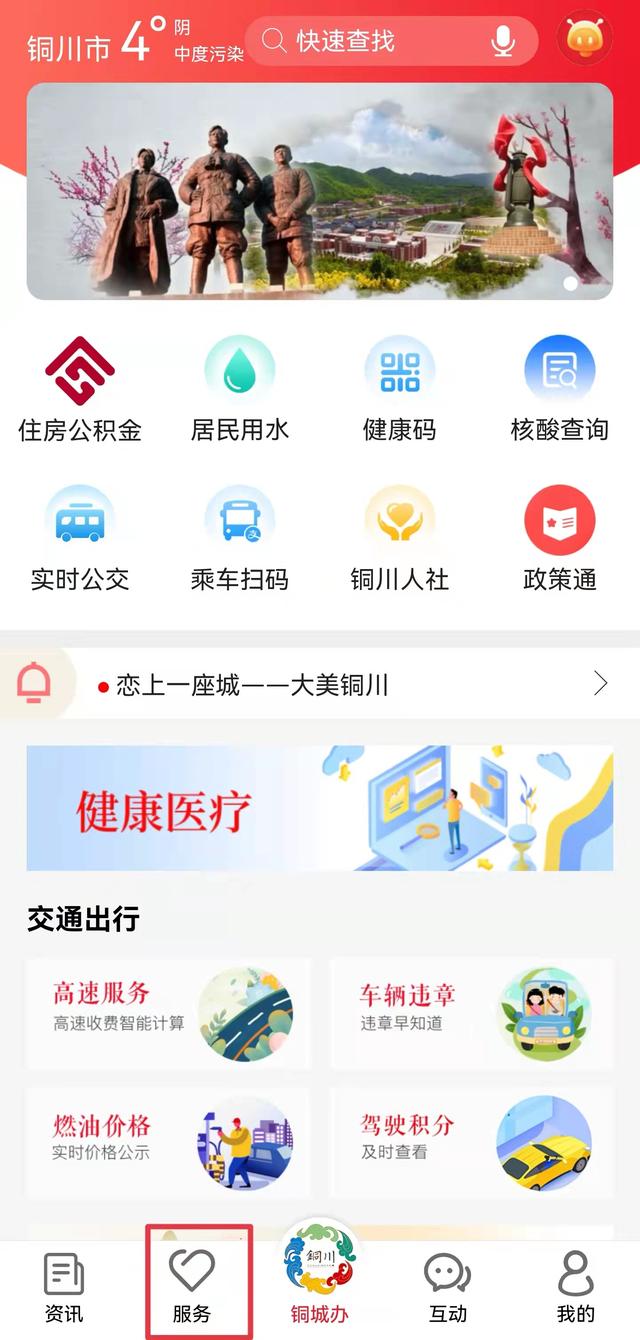
Task: Open 乘车扫码 ride code
Action: pos(240,539)
